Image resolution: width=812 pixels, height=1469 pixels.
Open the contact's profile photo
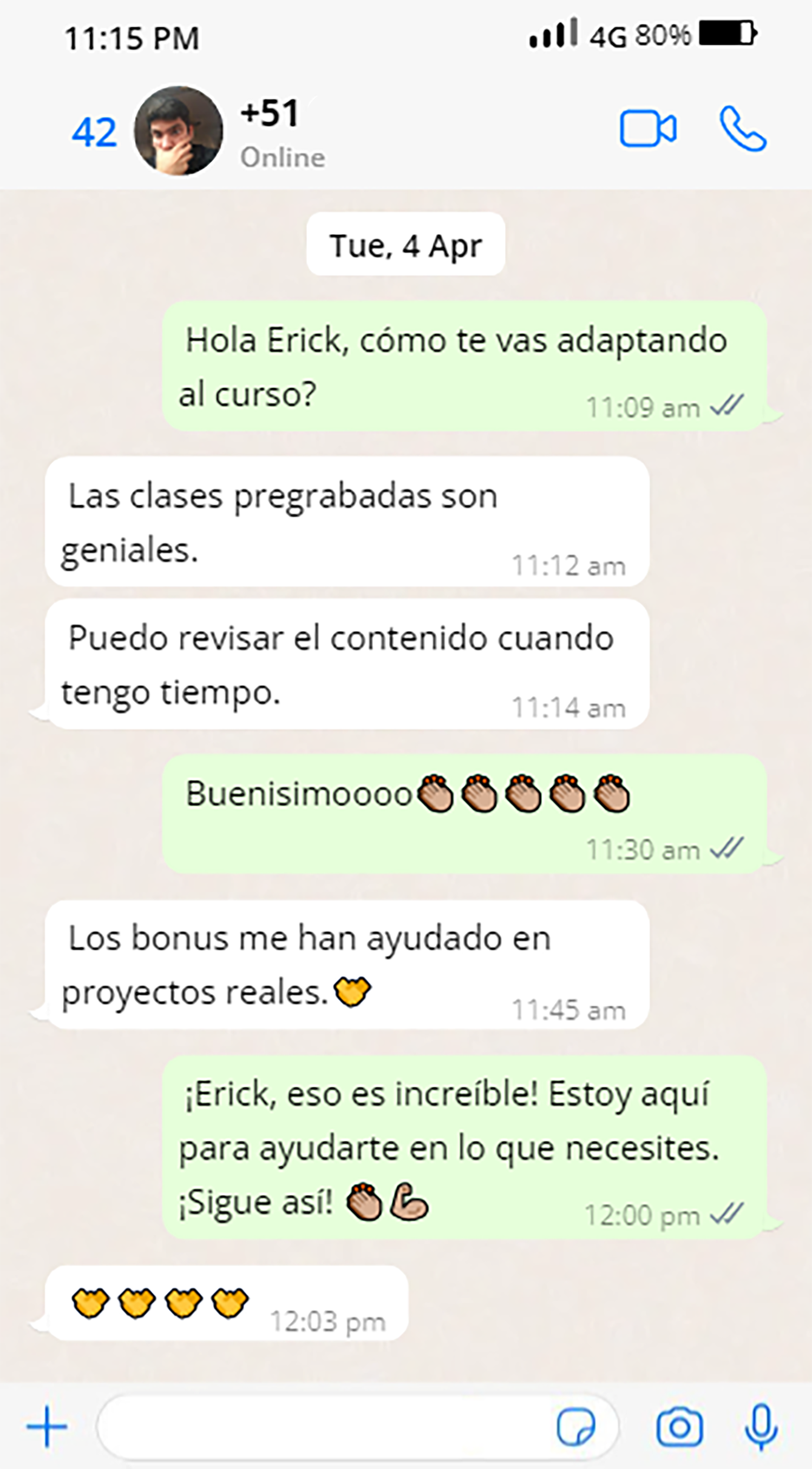178,131
